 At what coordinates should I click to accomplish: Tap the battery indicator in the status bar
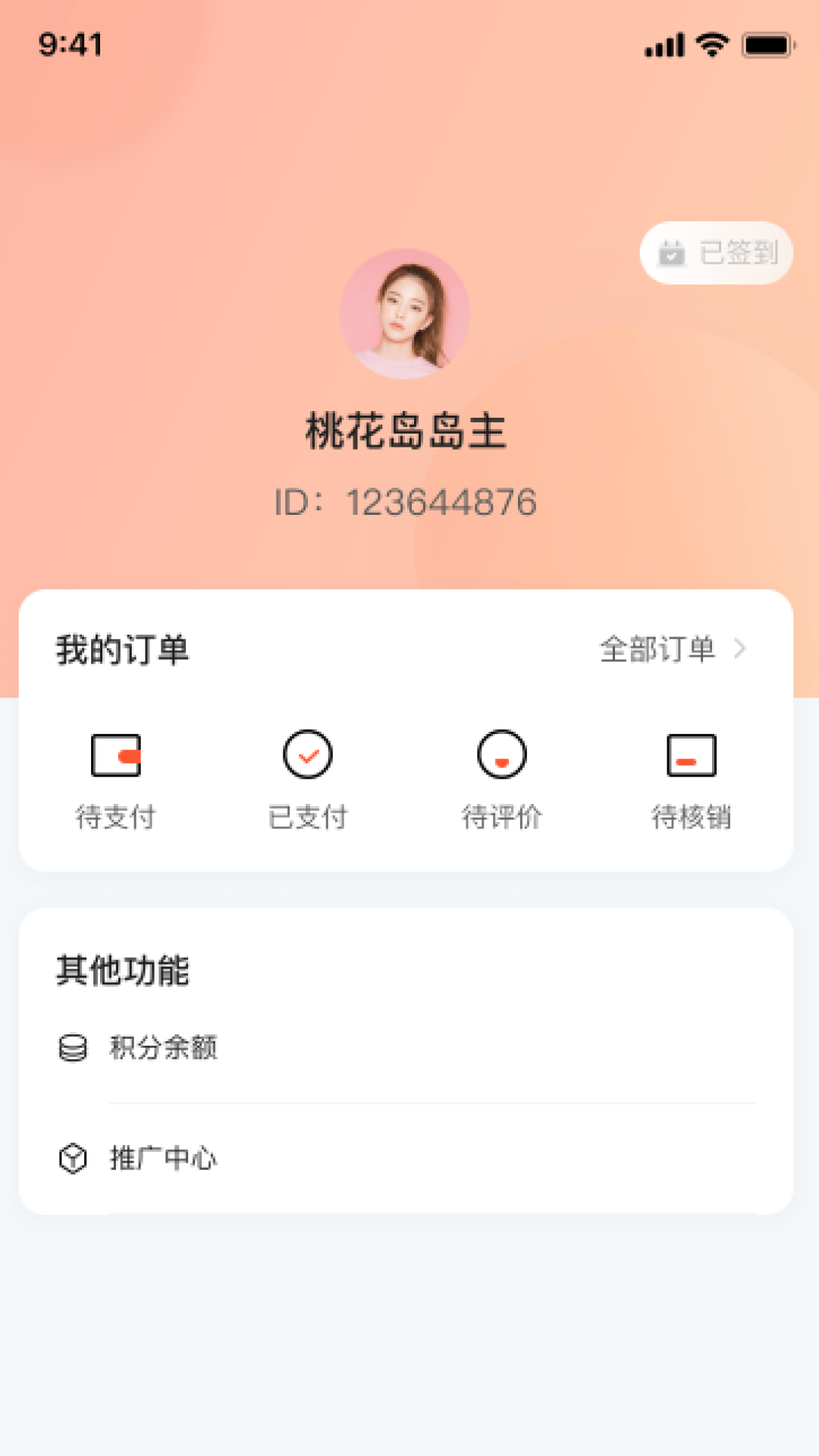coord(766,45)
